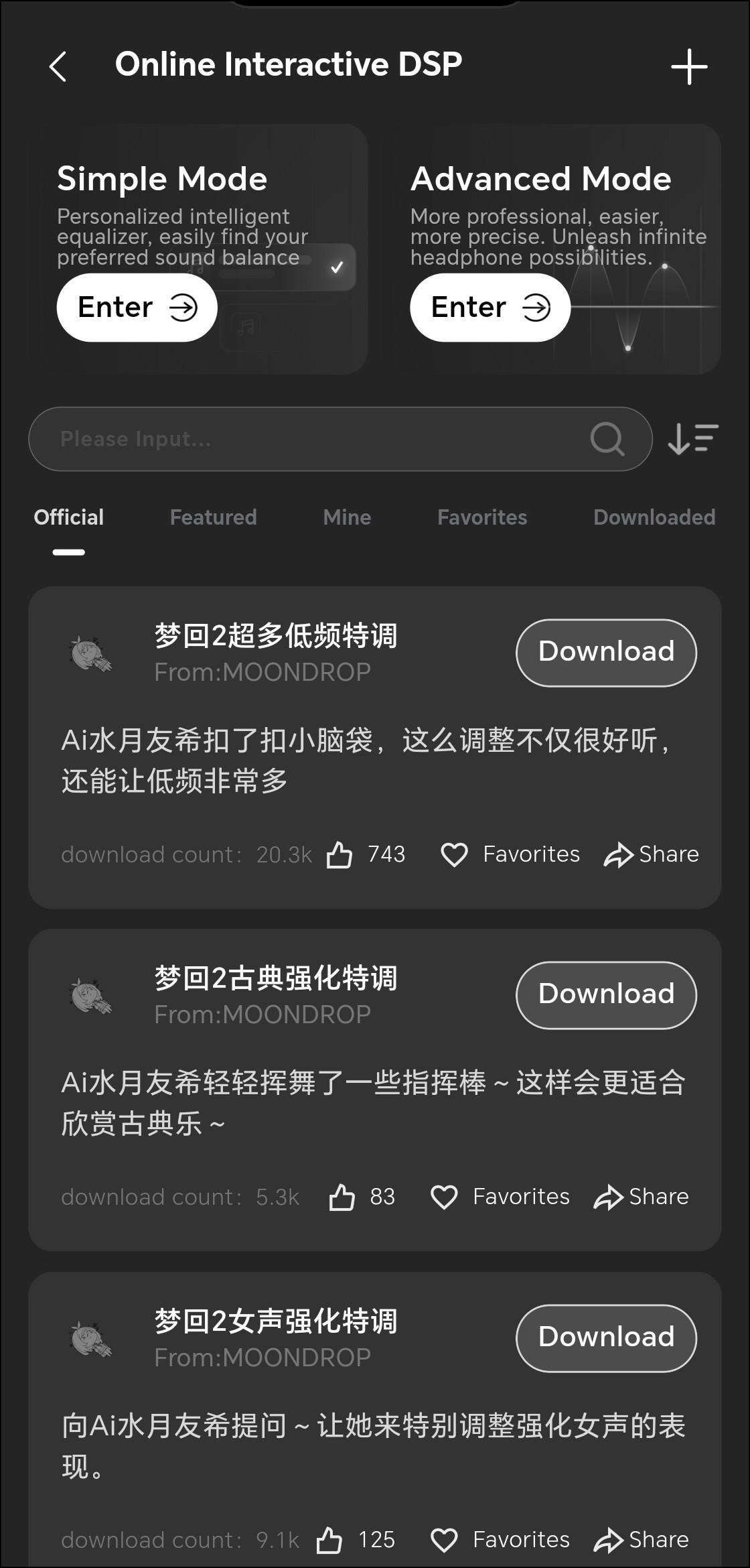The width and height of the screenshot is (750, 1568).
Task: Switch to the Featured tab
Action: [x=213, y=517]
